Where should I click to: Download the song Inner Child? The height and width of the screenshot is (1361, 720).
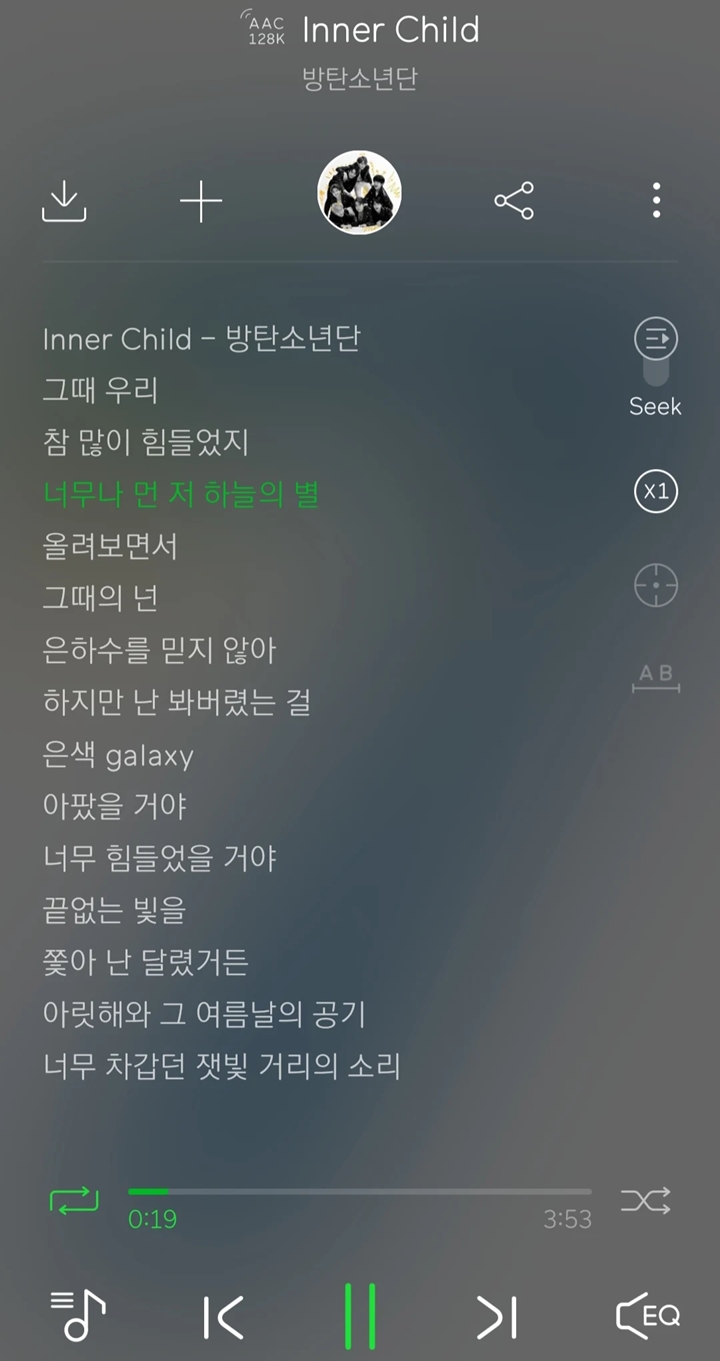[64, 201]
